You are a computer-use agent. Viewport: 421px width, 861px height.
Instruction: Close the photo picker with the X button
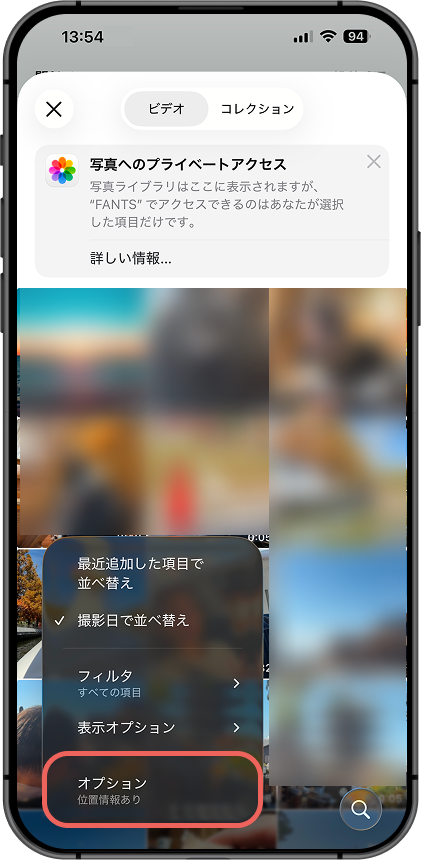pyautogui.click(x=54, y=109)
